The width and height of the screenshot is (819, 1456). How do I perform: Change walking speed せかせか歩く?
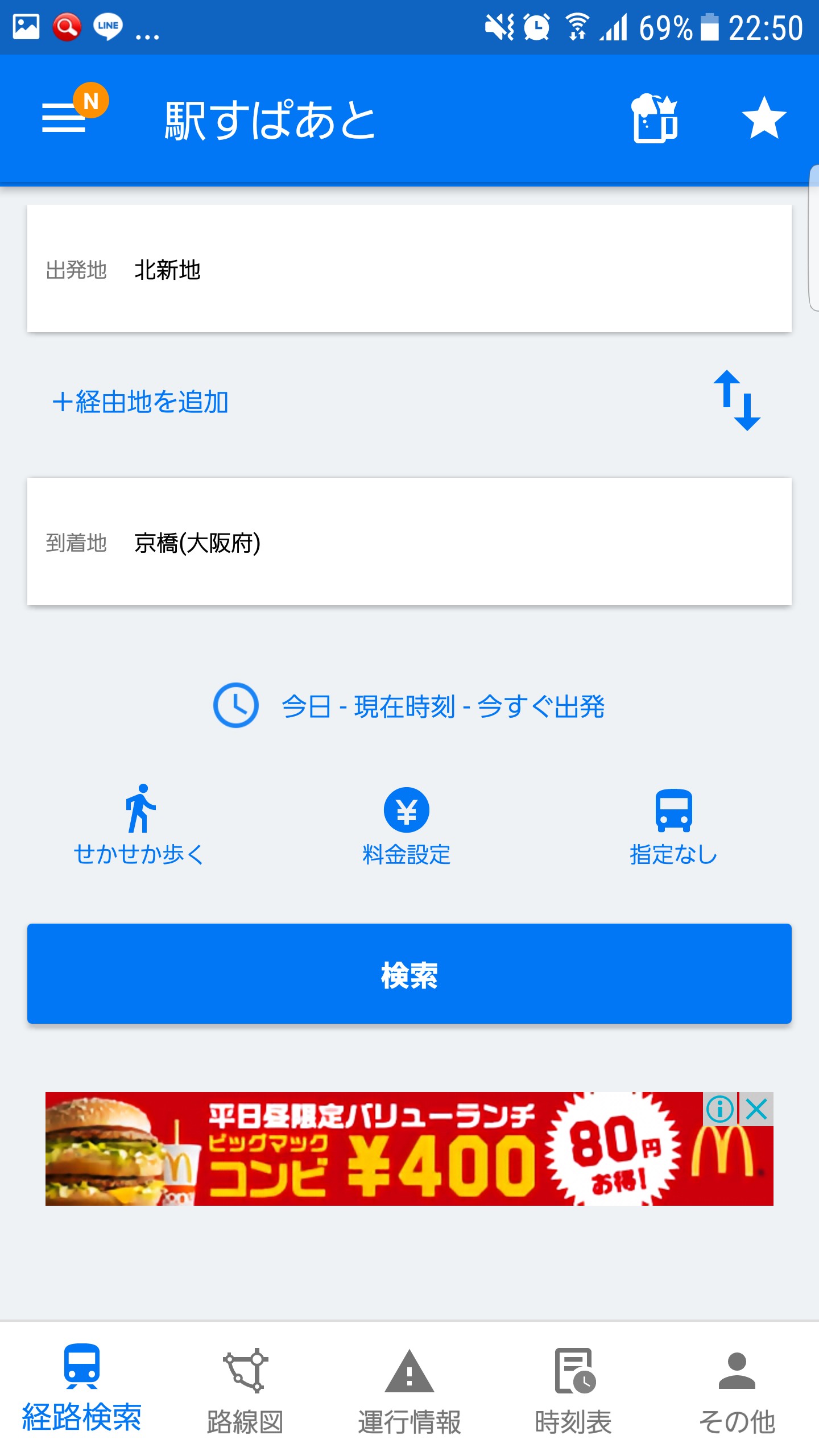point(139,825)
